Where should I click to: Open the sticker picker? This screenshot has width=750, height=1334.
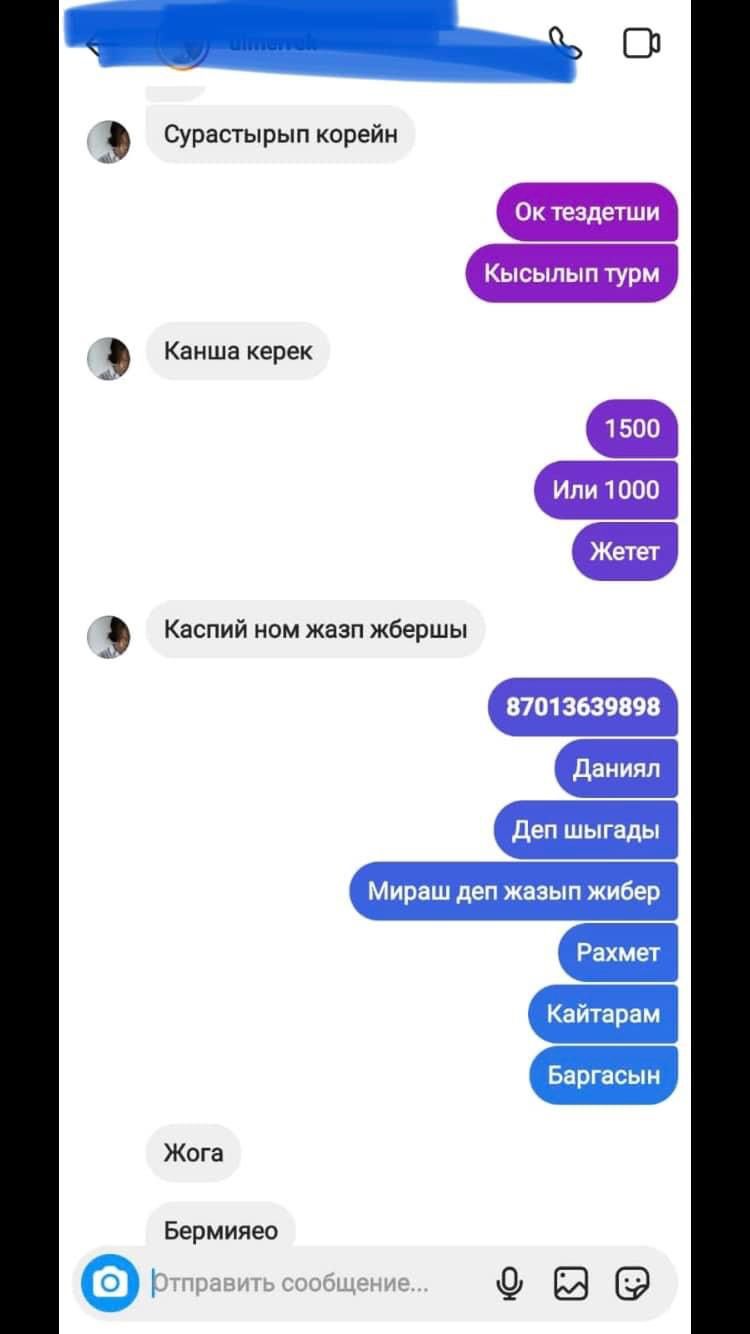click(x=632, y=1282)
